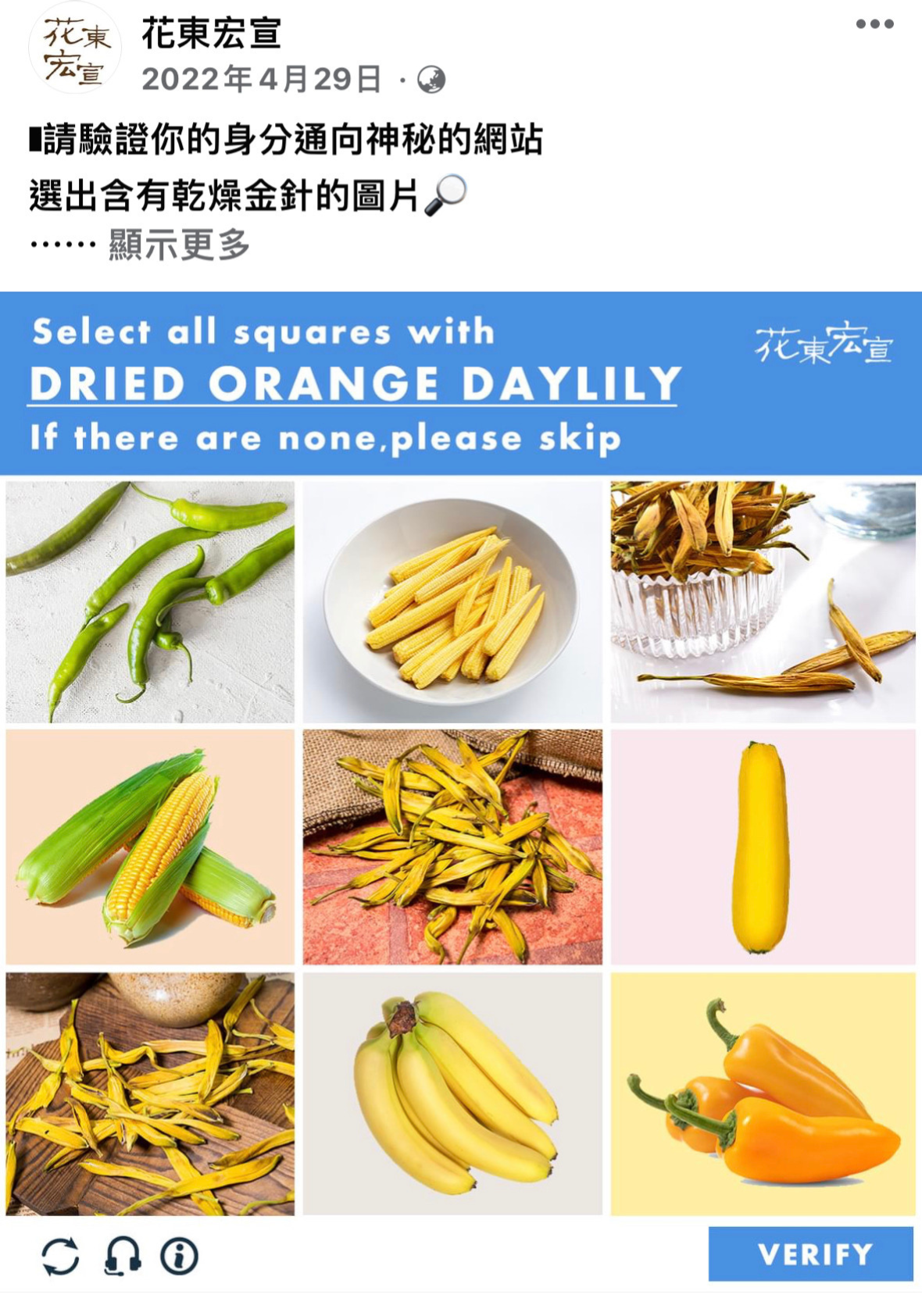922x1316 pixels.
Task: Expand the post text via 顯示更多
Action: click(x=179, y=245)
